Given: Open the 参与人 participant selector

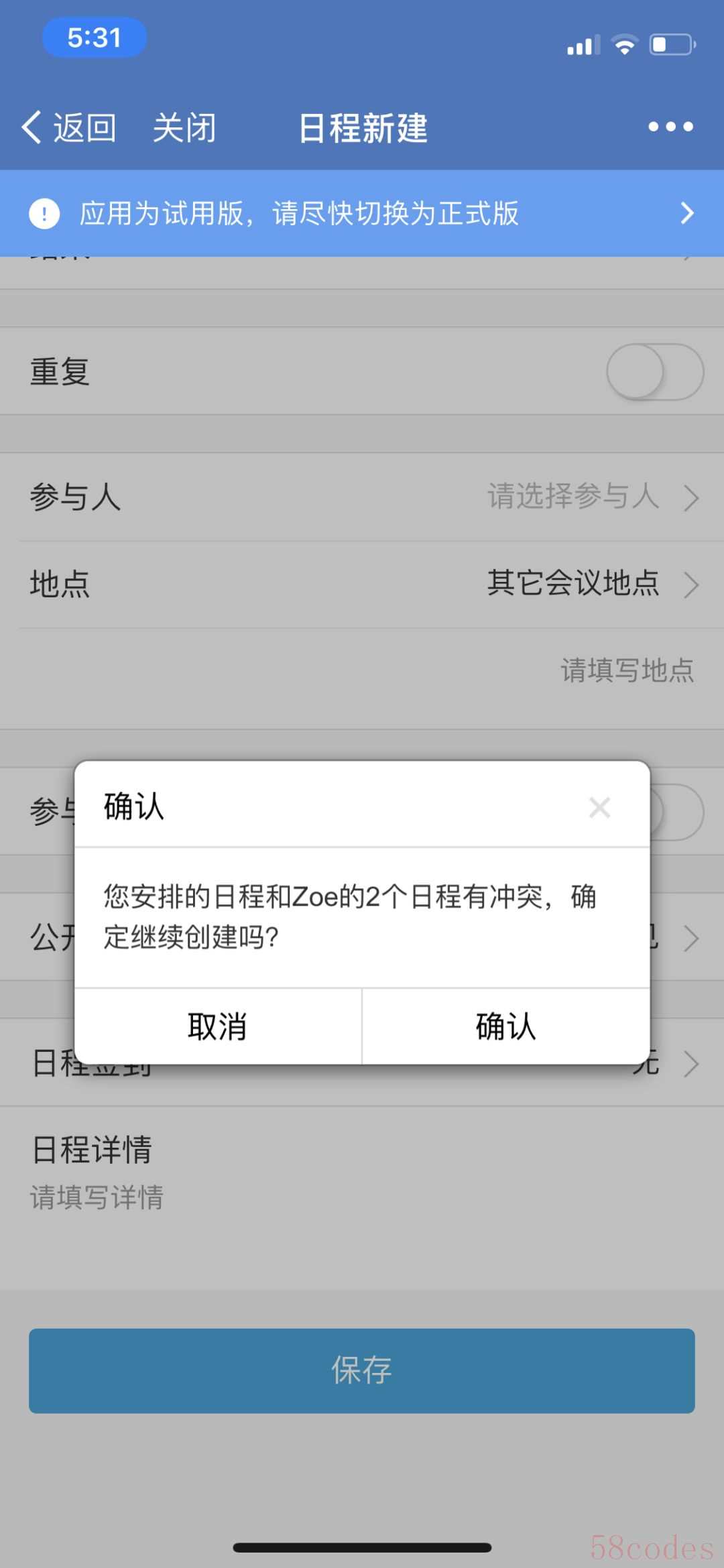Looking at the screenshot, I should pyautogui.click(x=362, y=497).
